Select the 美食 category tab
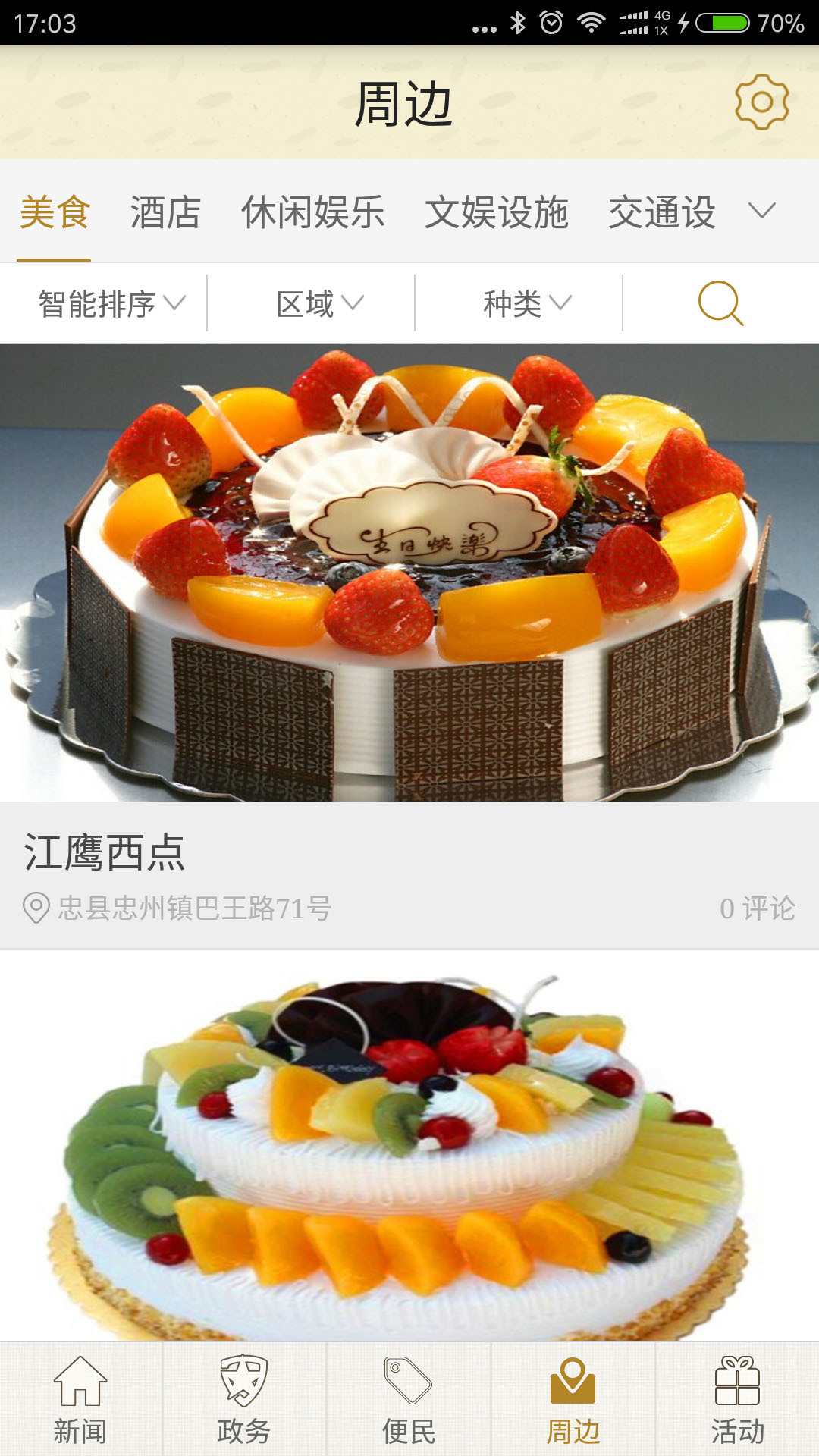Screen dimensions: 819x1456 (x=55, y=212)
